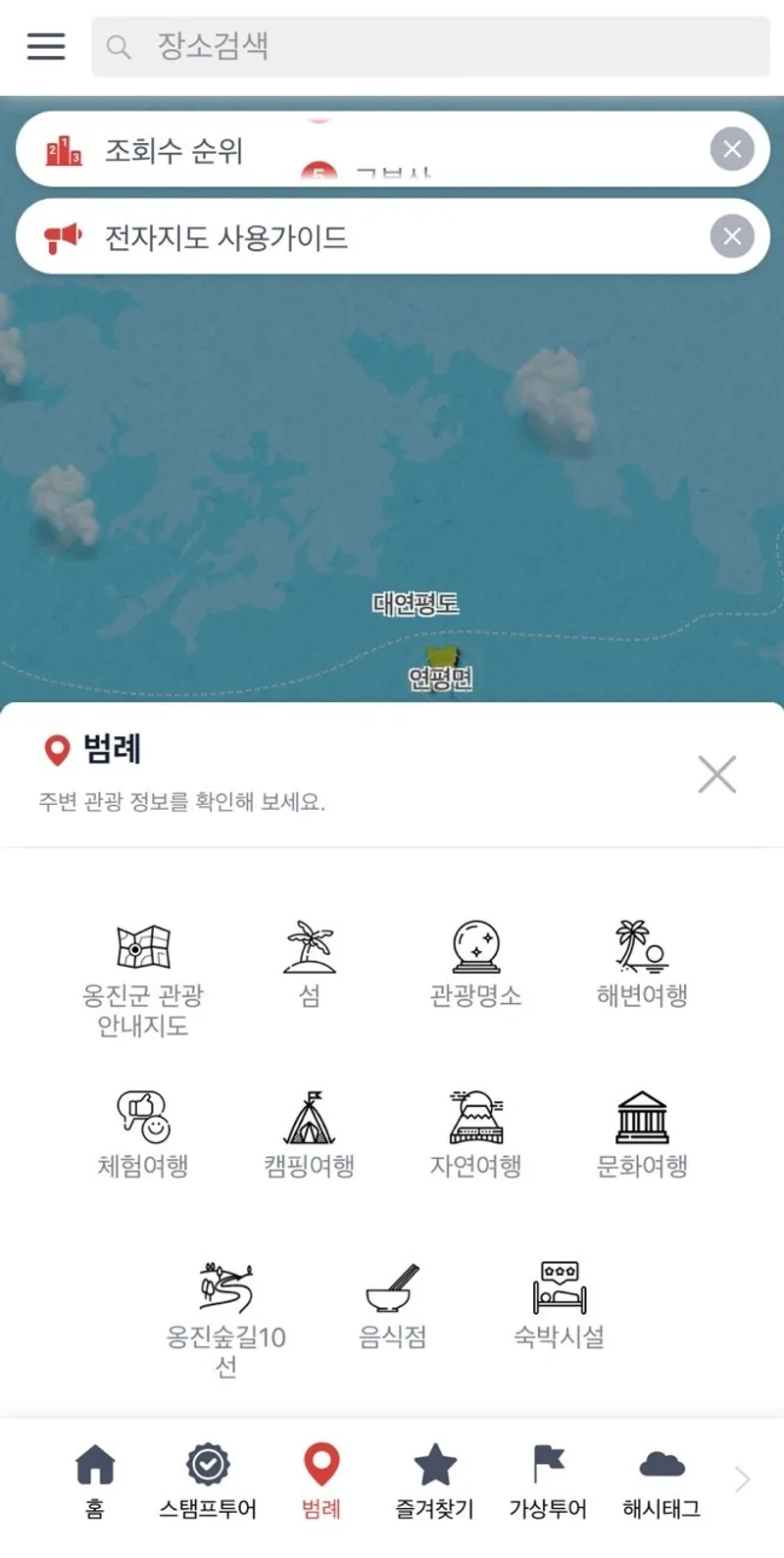Select the 문화여행 category
Image resolution: width=784 pixels, height=1558 pixels.
click(642, 1134)
